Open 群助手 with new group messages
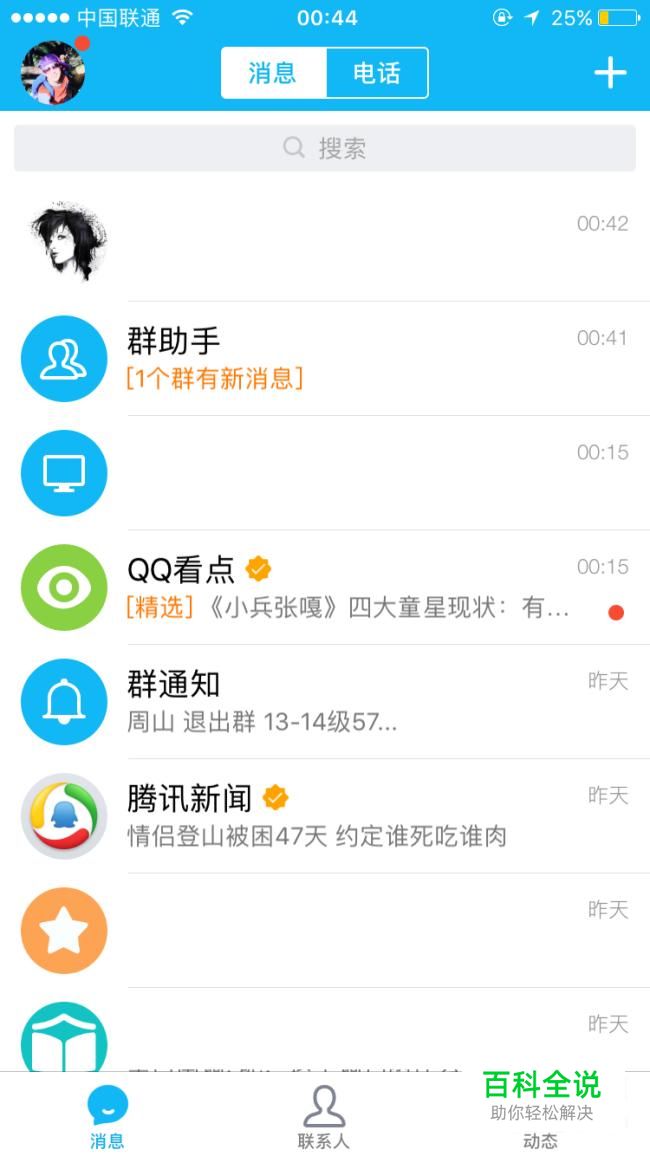 click(x=325, y=358)
